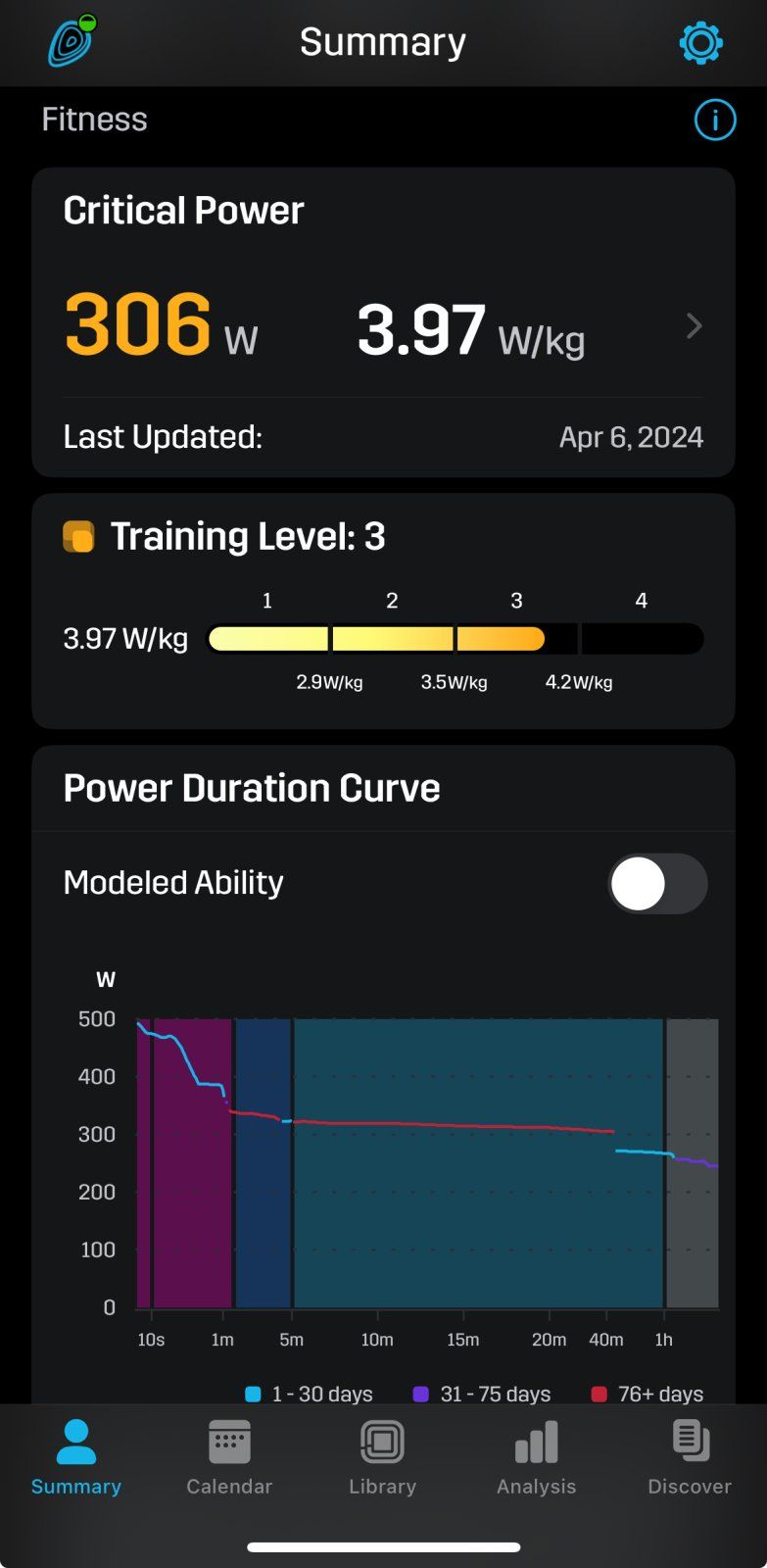Switch to the Calendar tab

229,1456
